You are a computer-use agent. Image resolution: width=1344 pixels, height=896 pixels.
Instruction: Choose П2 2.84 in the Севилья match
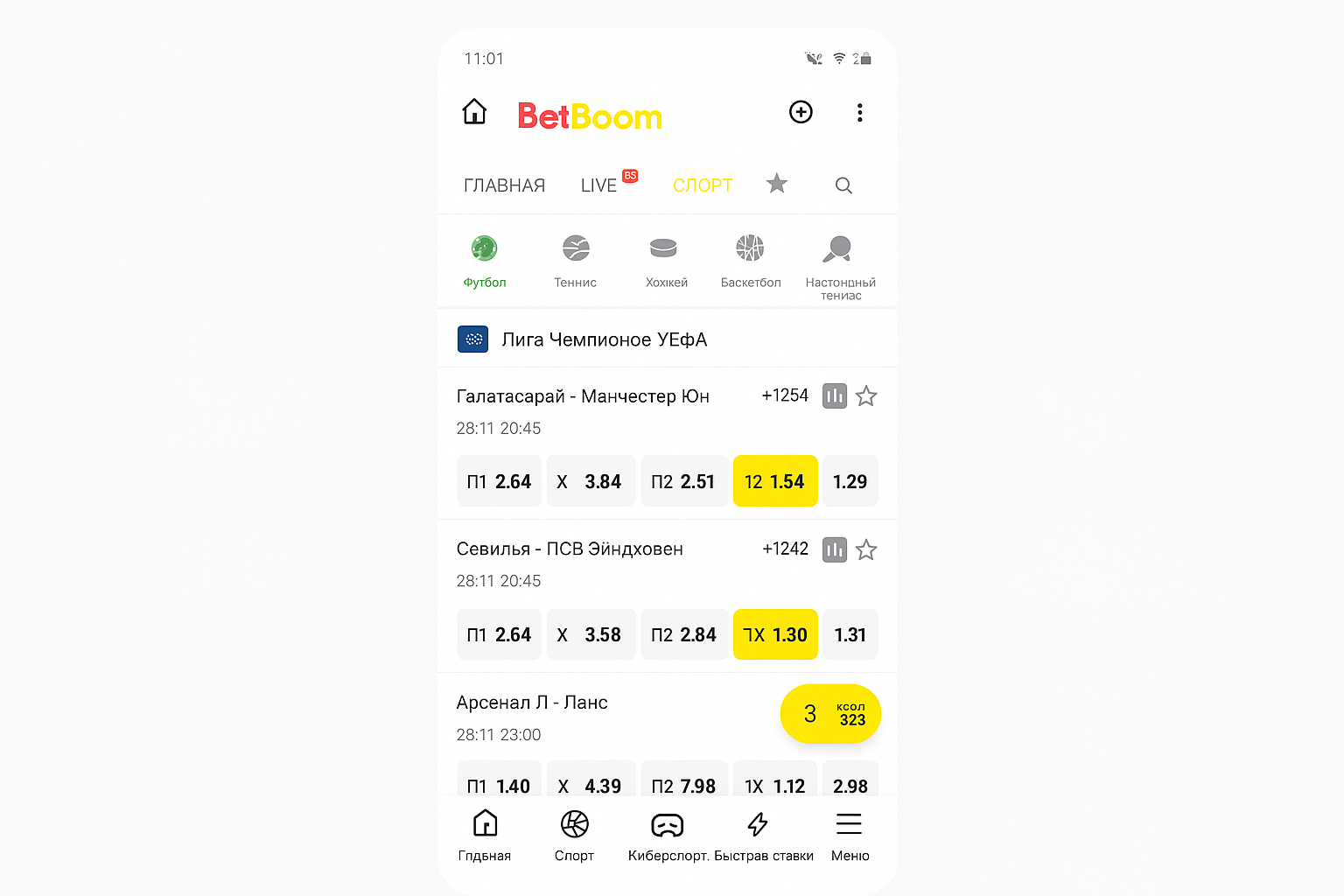(684, 634)
